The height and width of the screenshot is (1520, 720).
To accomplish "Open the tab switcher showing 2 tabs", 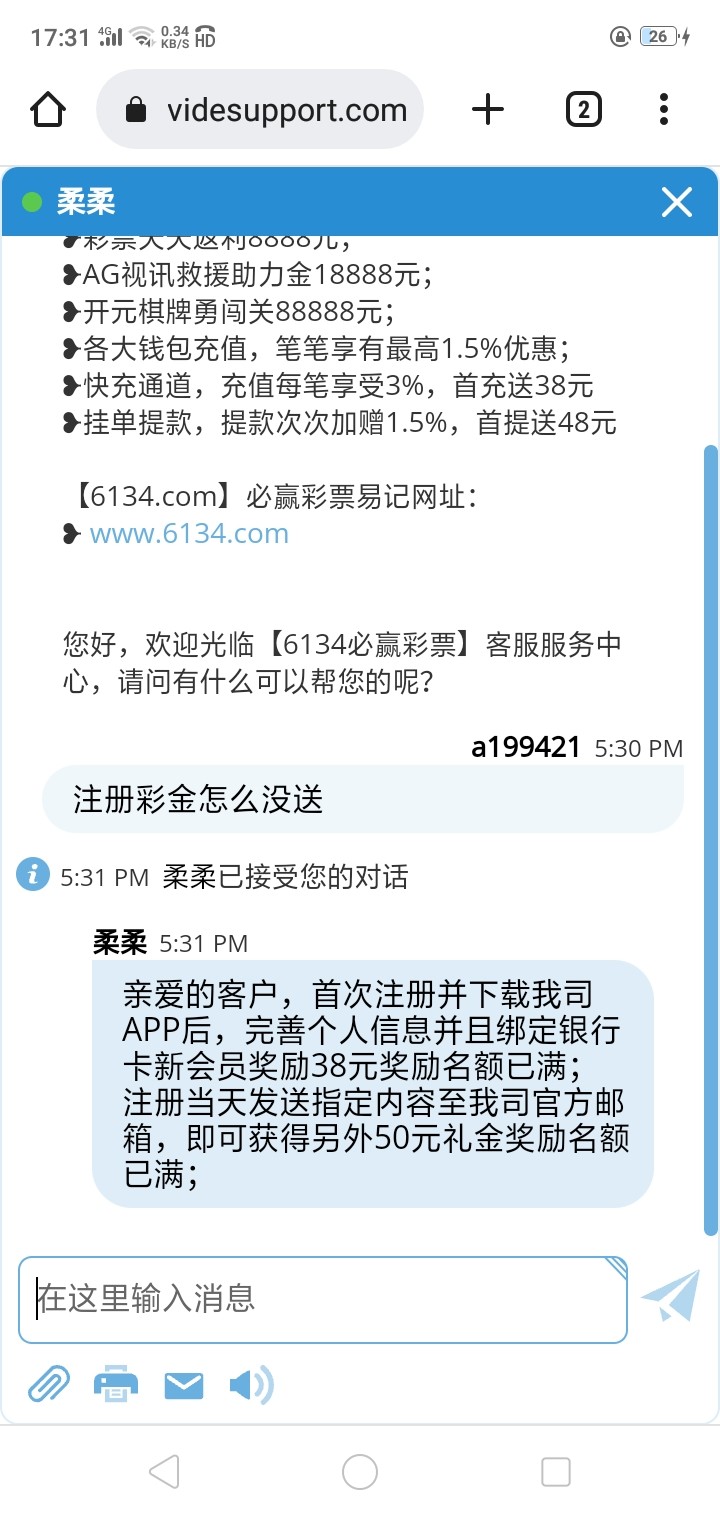I will click(583, 110).
